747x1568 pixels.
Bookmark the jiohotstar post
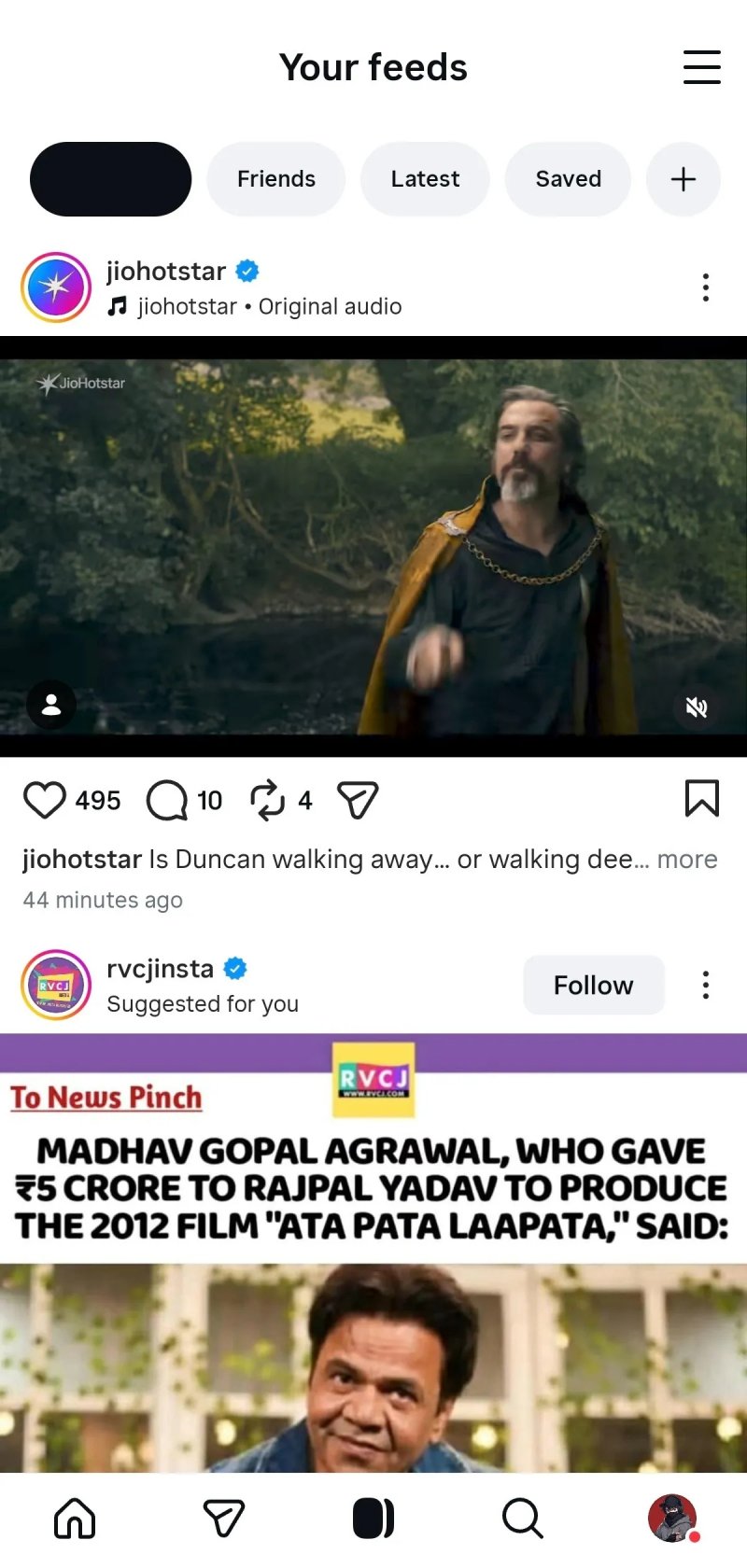701,799
